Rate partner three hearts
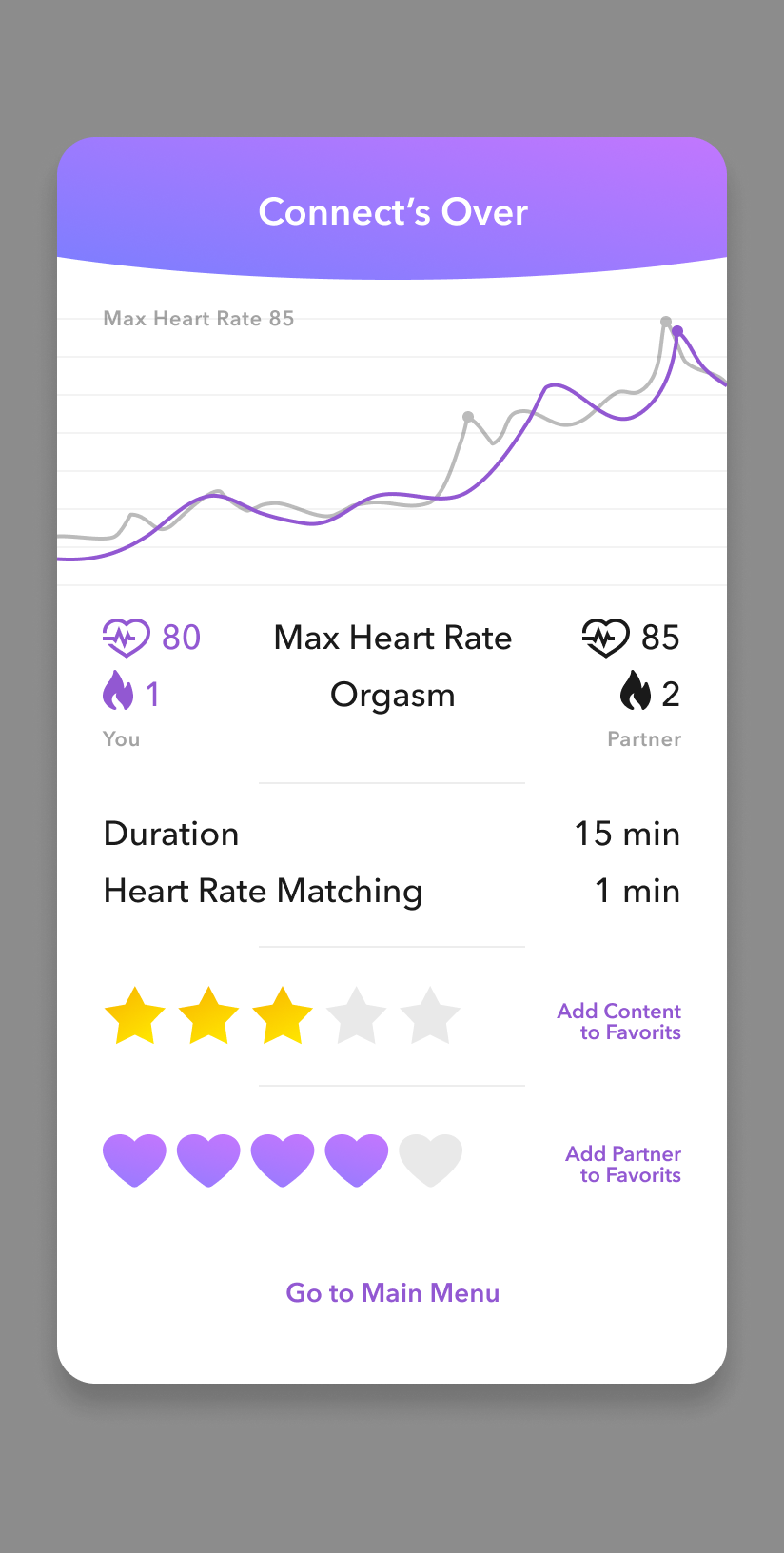 point(283,1160)
